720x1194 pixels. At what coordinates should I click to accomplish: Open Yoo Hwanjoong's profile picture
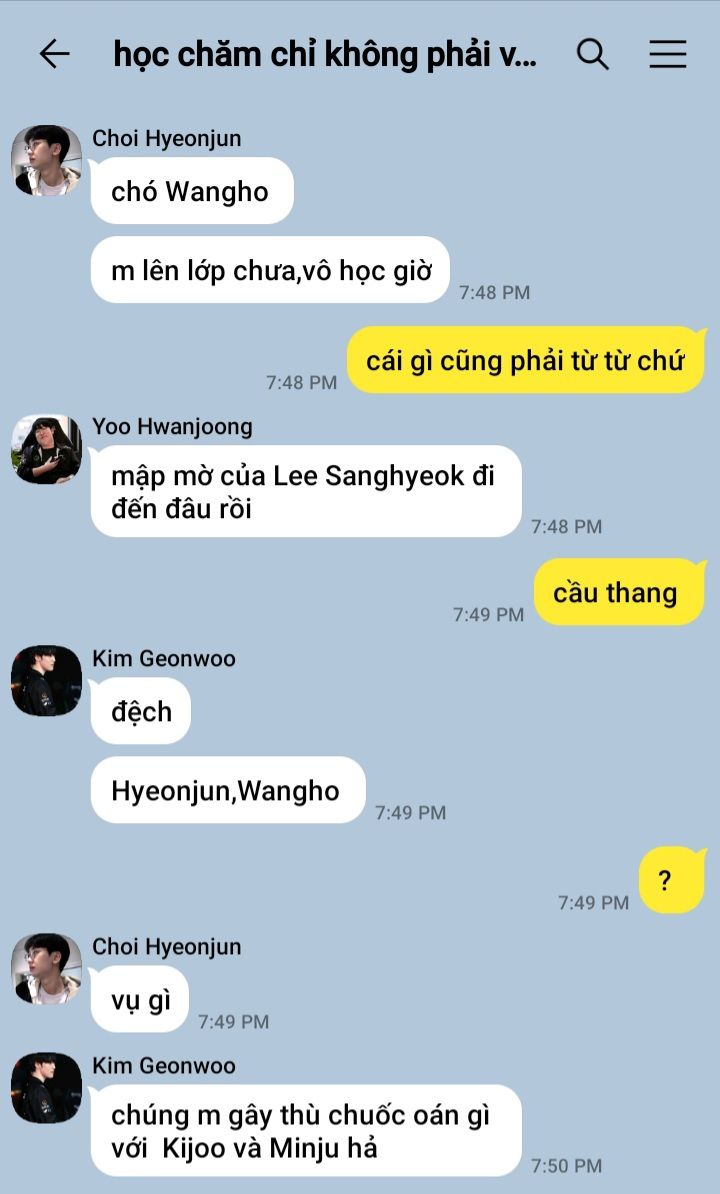[x=46, y=450]
